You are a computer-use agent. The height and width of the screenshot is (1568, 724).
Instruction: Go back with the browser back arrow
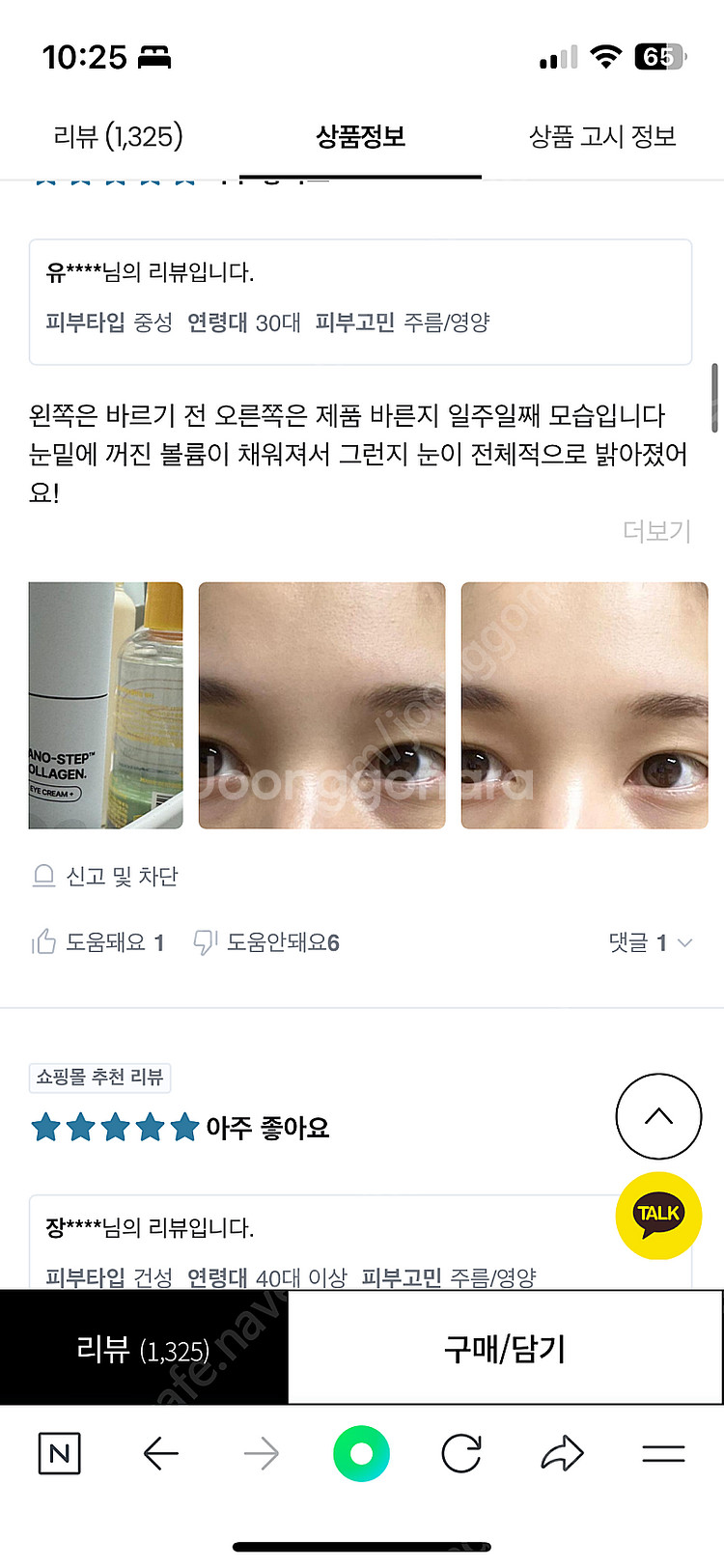coord(160,1453)
